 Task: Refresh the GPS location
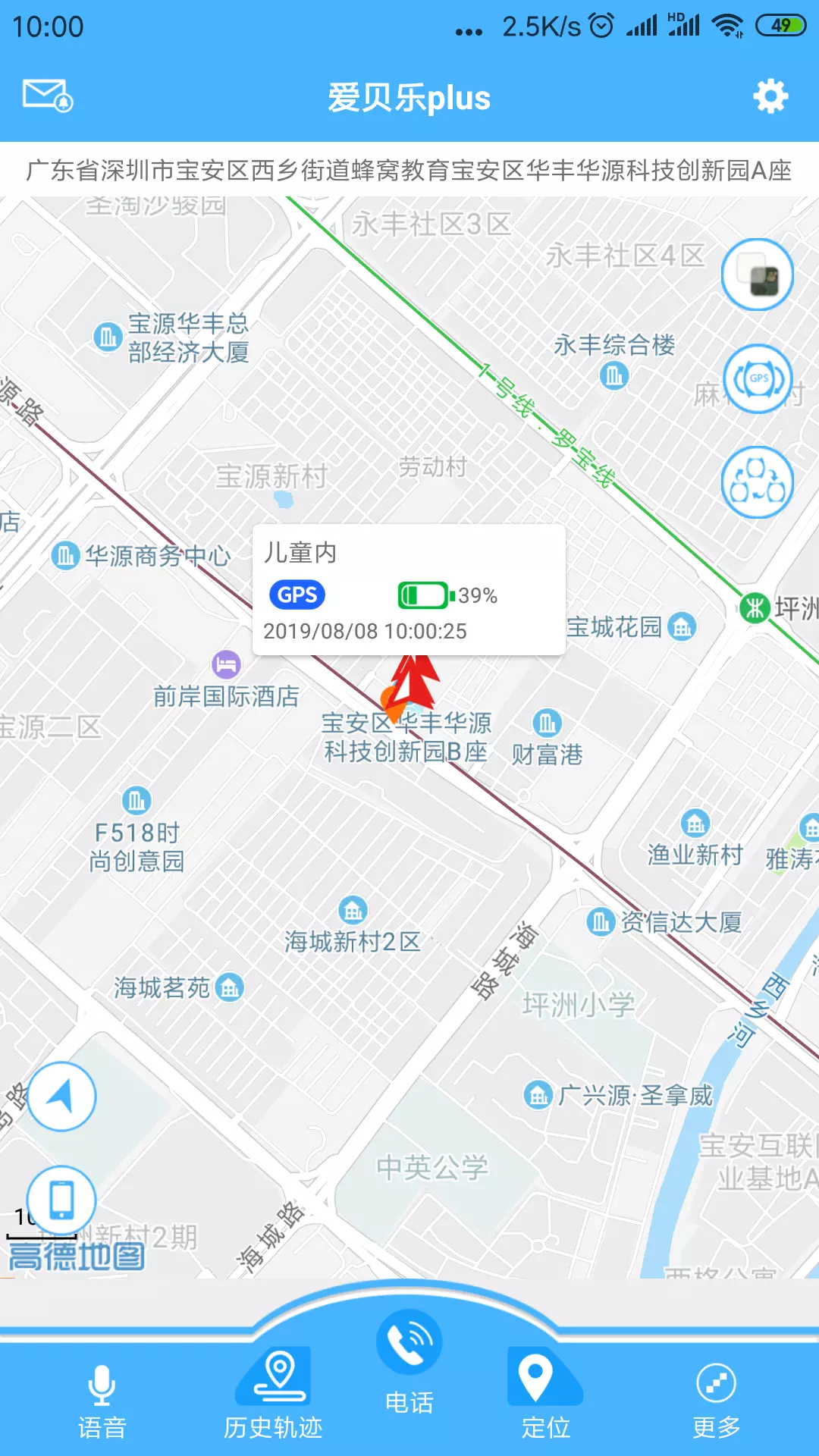[x=757, y=378]
